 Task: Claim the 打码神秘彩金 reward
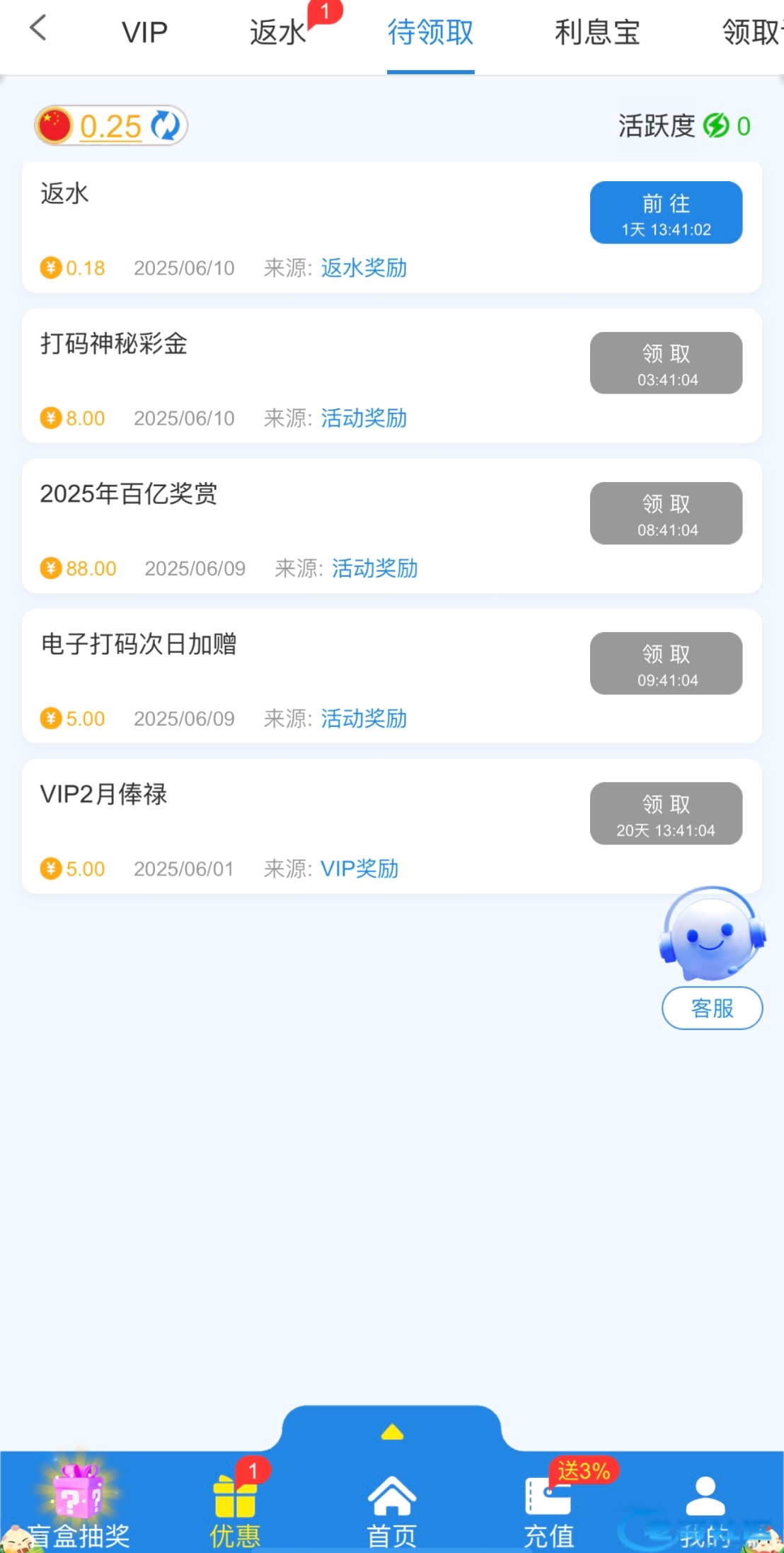pos(666,363)
